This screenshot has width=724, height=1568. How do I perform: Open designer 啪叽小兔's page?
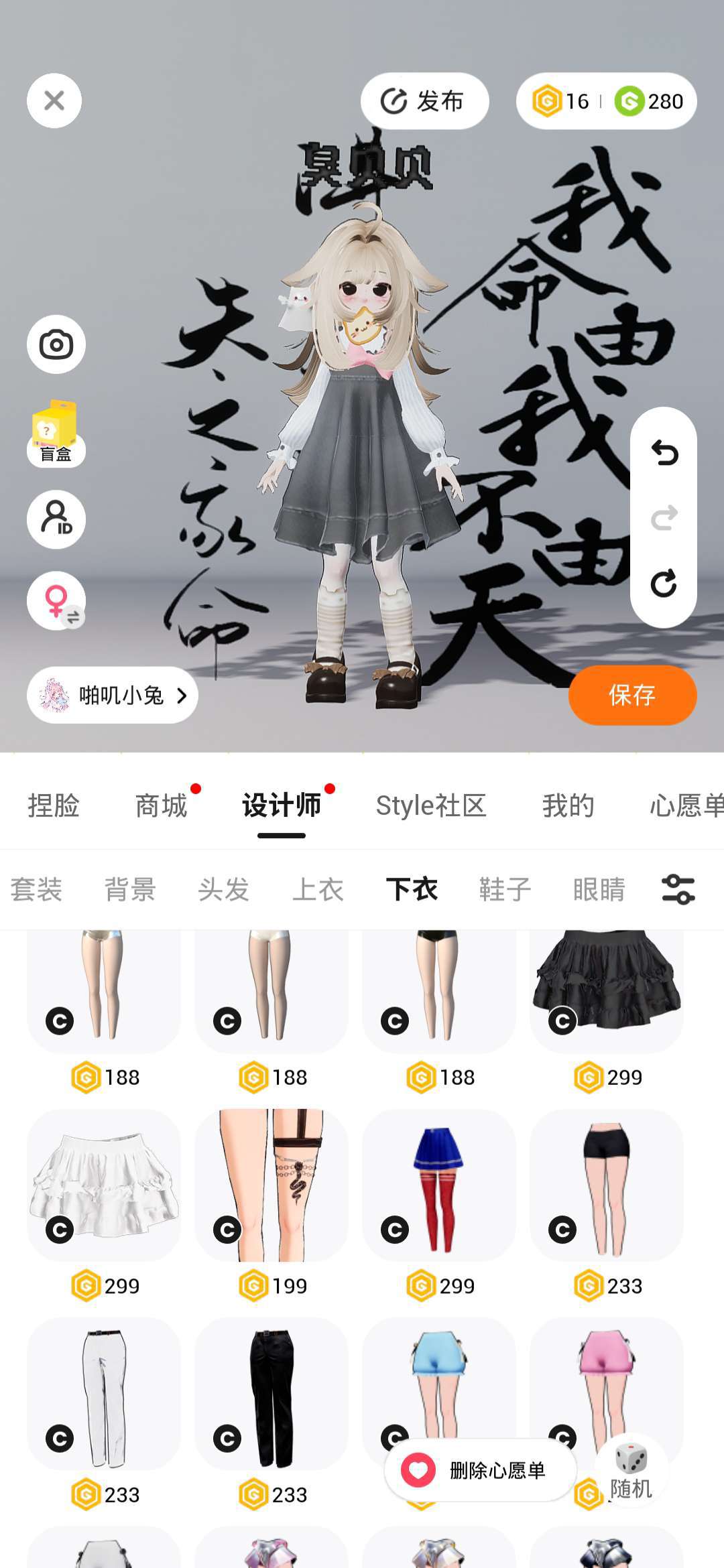113,695
